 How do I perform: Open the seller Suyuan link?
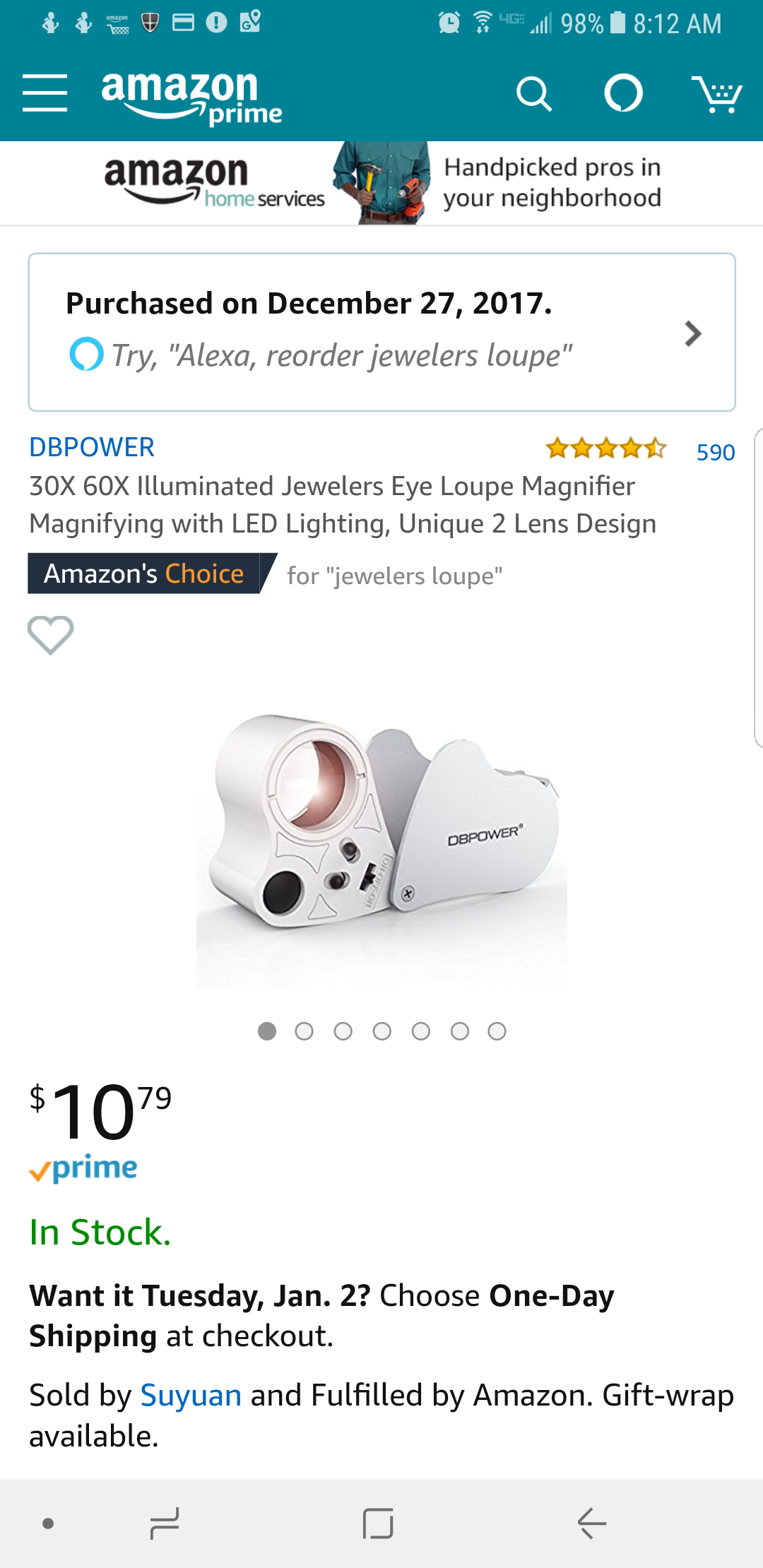(191, 1396)
